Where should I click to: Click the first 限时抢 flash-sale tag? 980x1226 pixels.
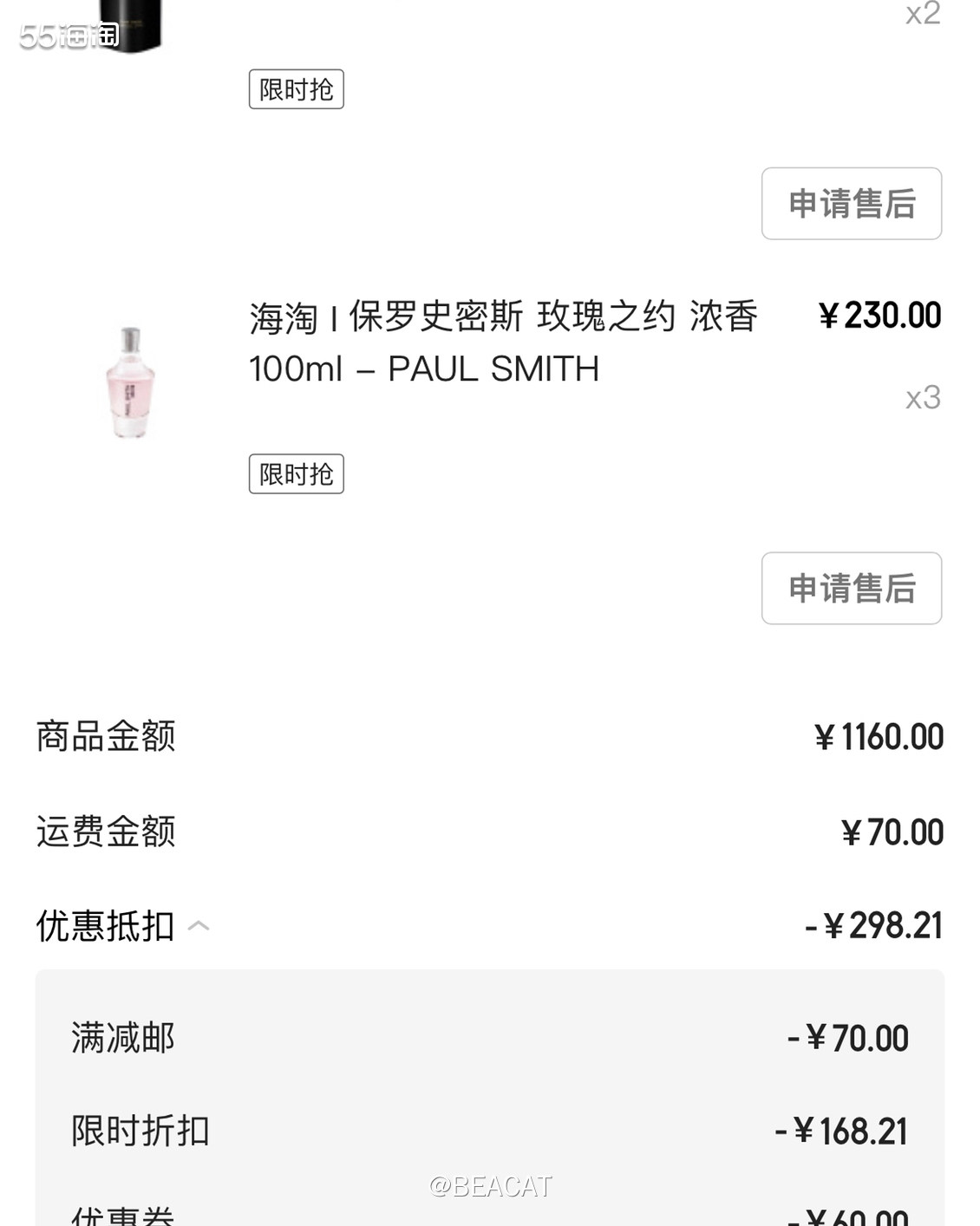click(296, 88)
